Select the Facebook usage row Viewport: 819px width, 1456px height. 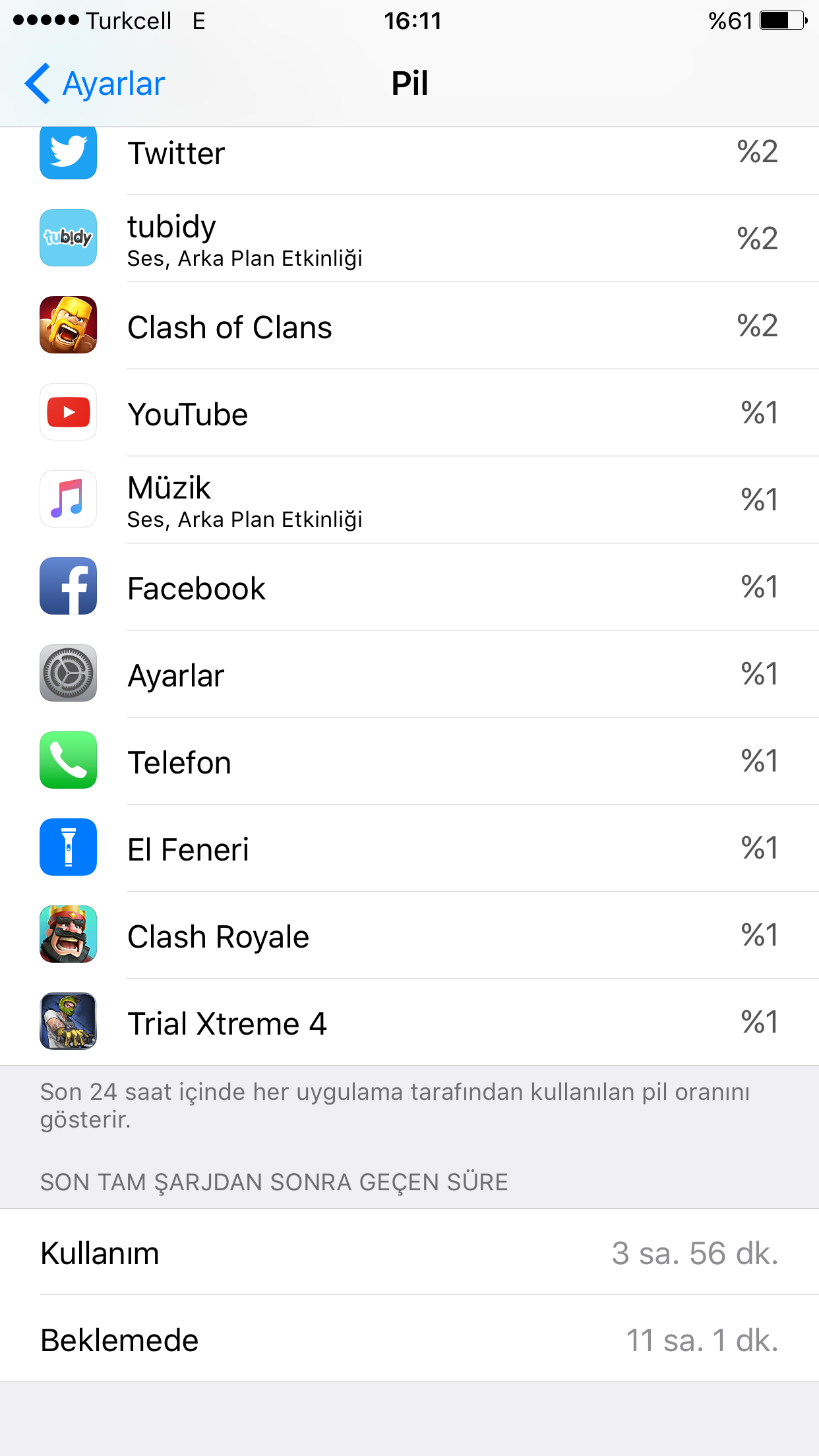409,588
